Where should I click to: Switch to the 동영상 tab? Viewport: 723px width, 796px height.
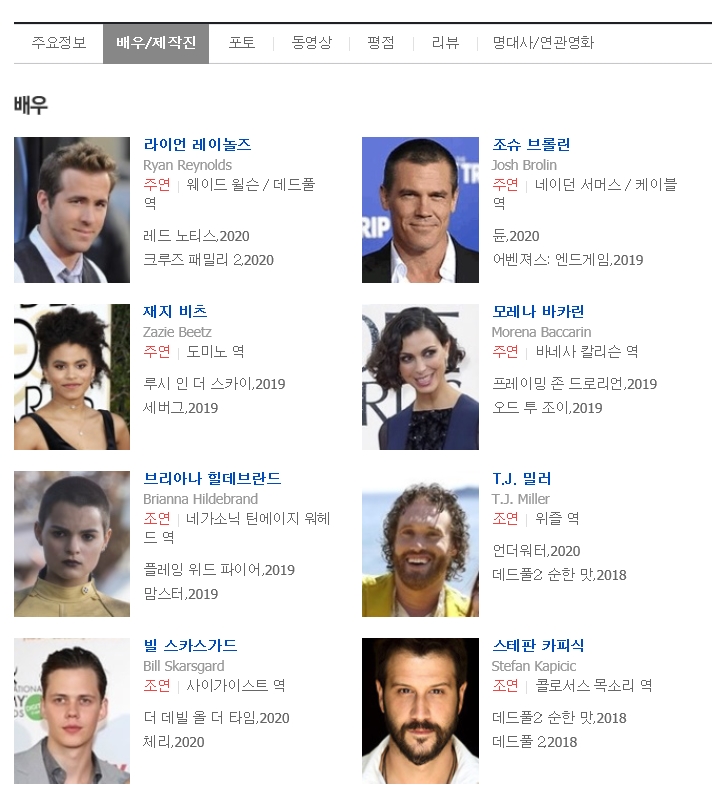pos(311,43)
